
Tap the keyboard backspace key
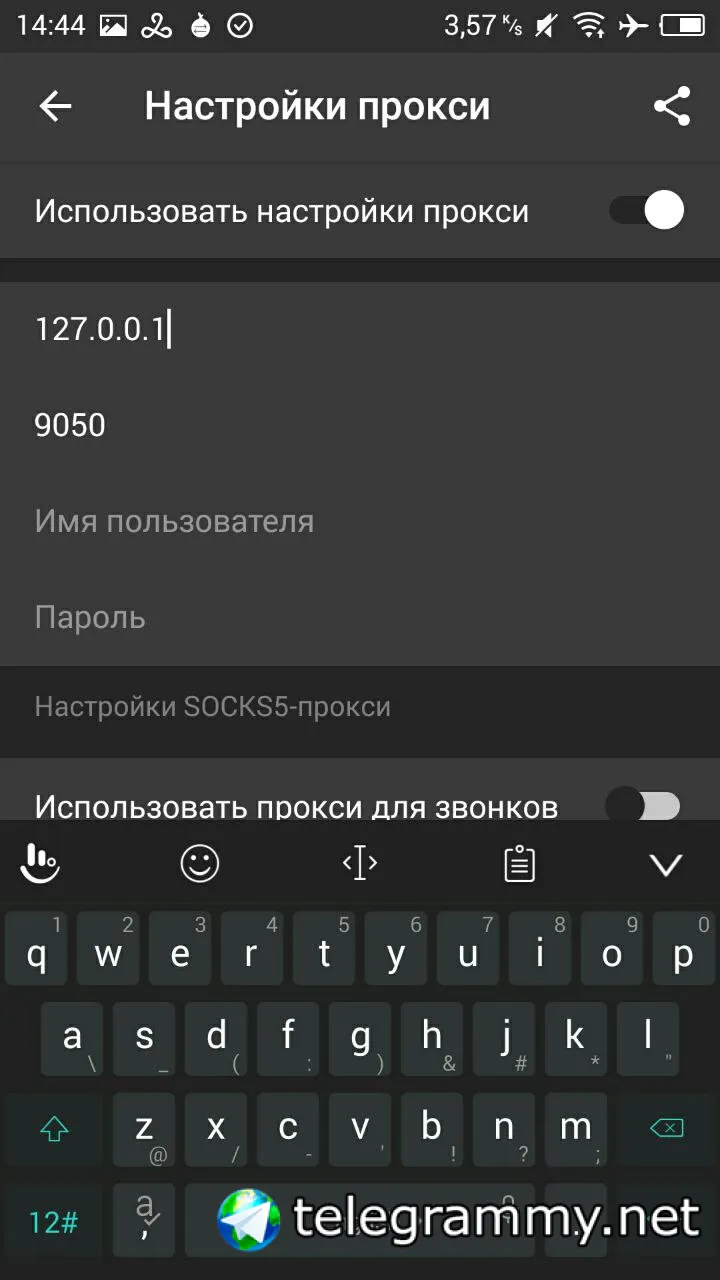pos(666,1129)
